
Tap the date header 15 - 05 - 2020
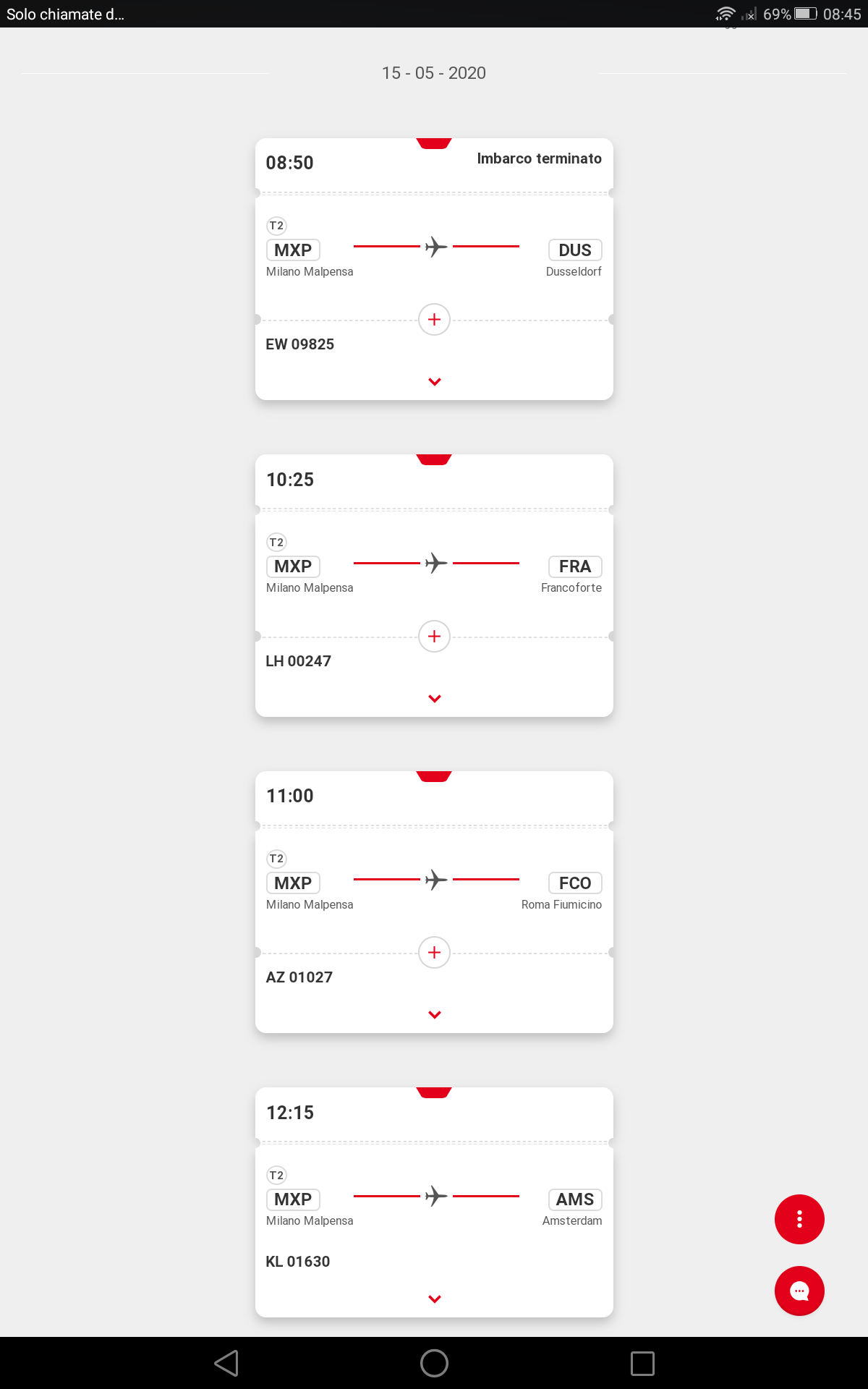pyautogui.click(x=434, y=73)
